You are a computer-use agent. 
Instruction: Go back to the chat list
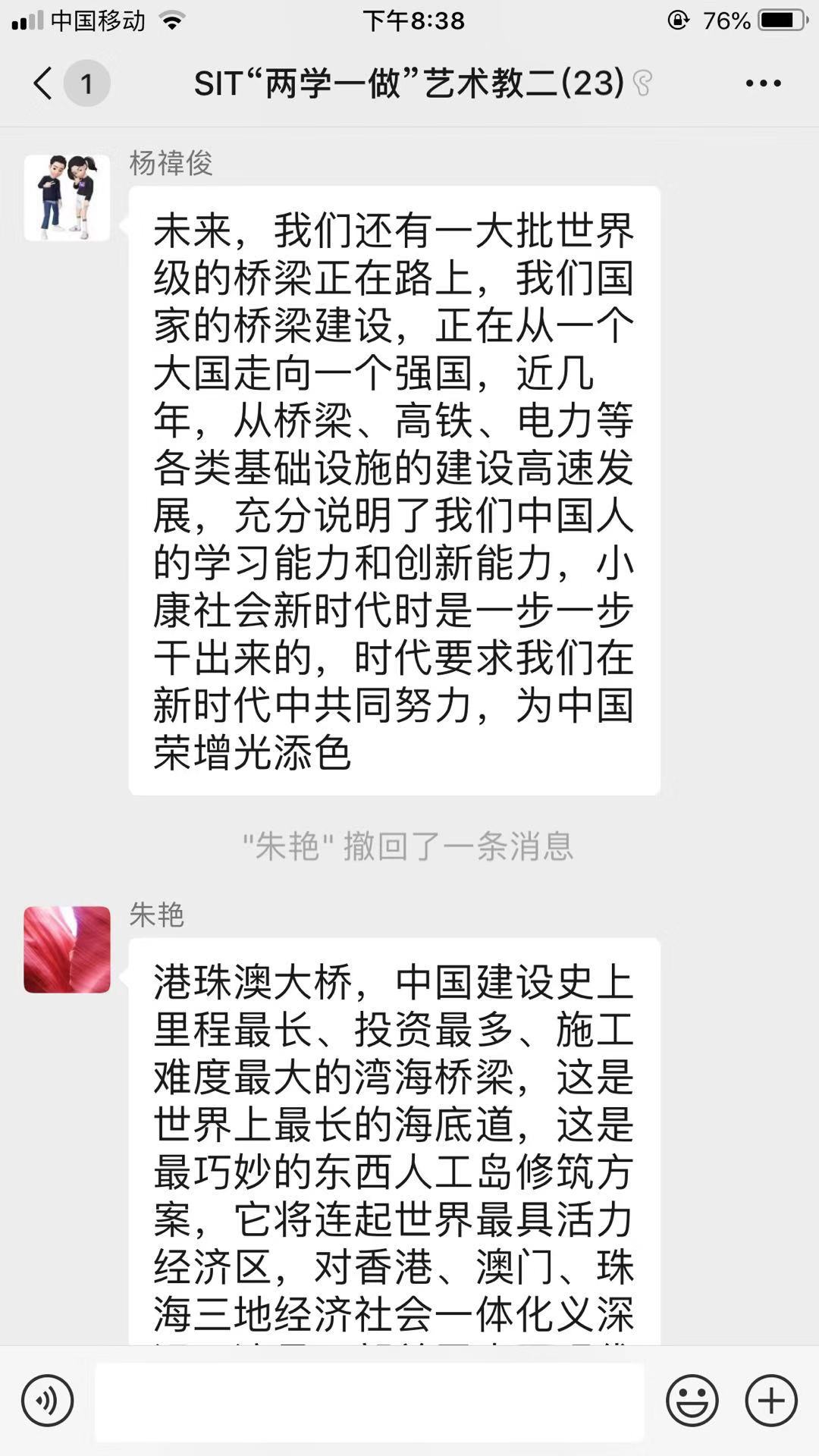coord(44,83)
